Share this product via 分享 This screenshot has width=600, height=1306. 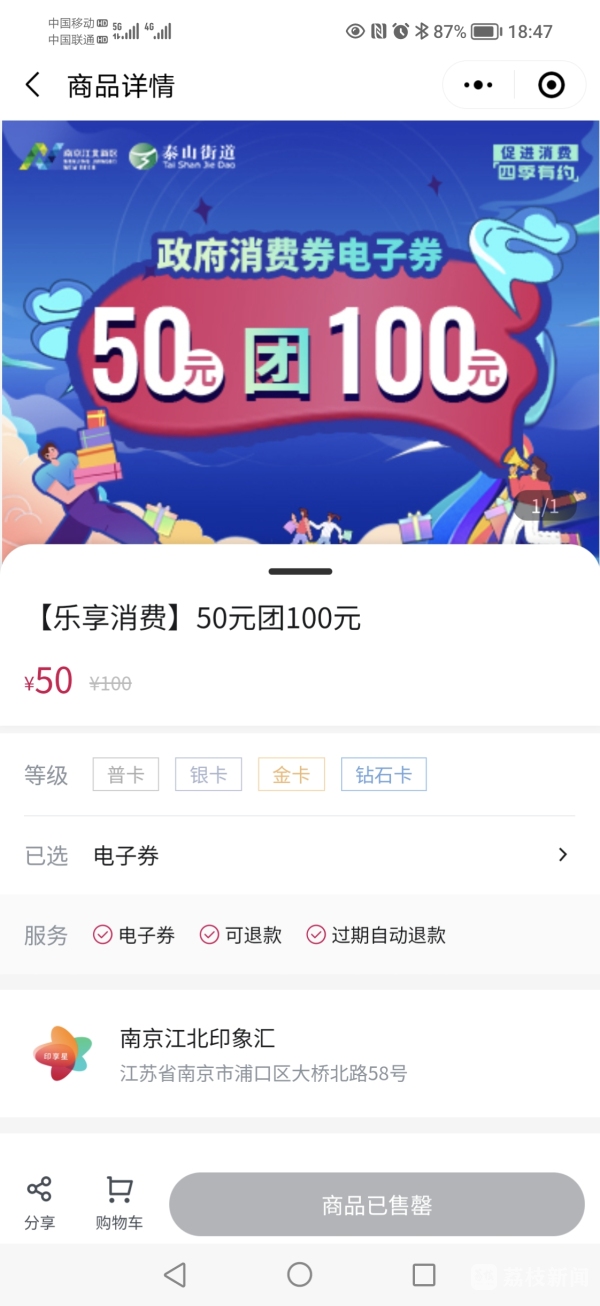[40, 1203]
